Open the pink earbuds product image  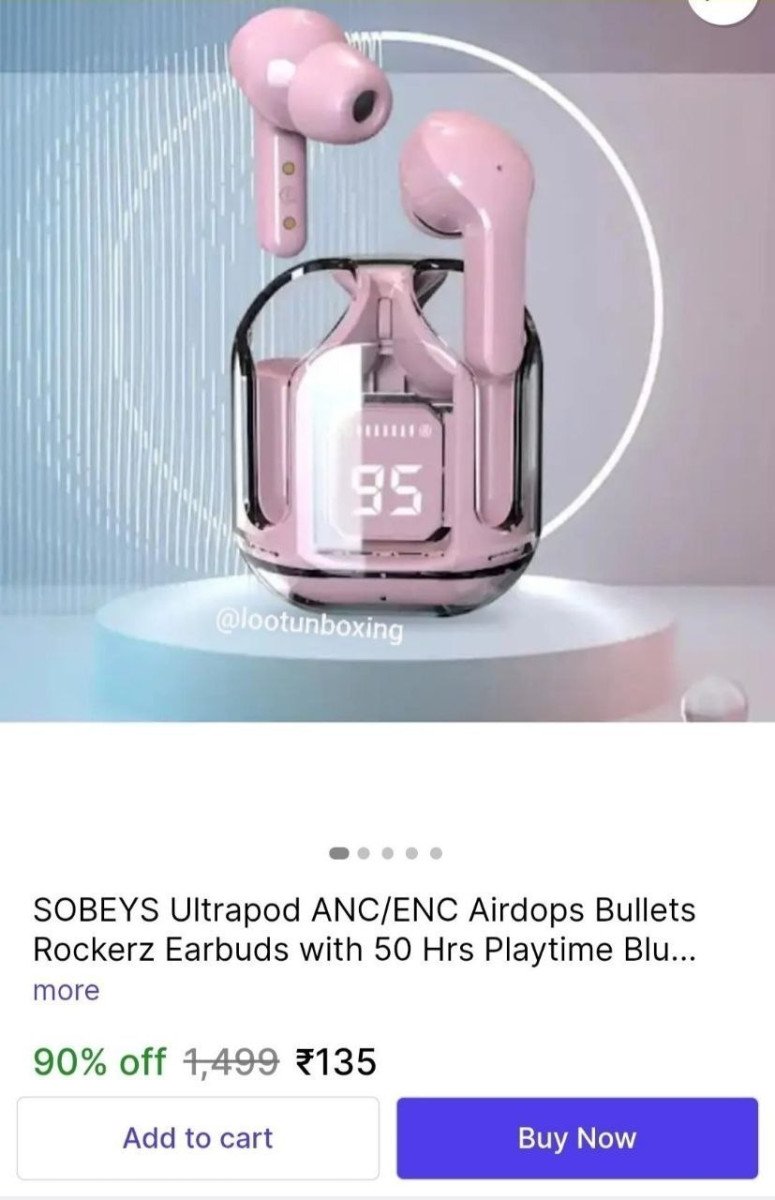[x=387, y=360]
